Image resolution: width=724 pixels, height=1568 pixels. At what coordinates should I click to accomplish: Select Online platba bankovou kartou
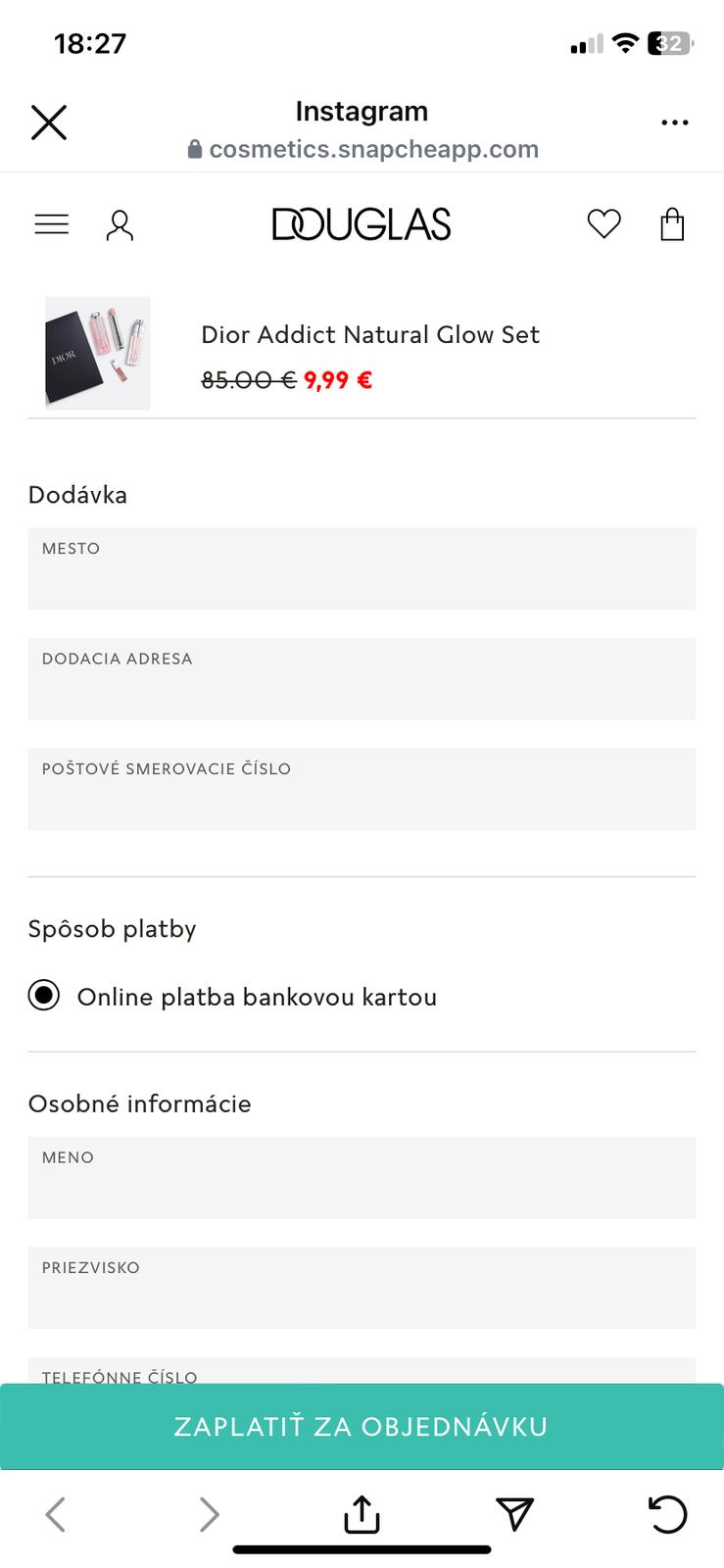point(44,996)
